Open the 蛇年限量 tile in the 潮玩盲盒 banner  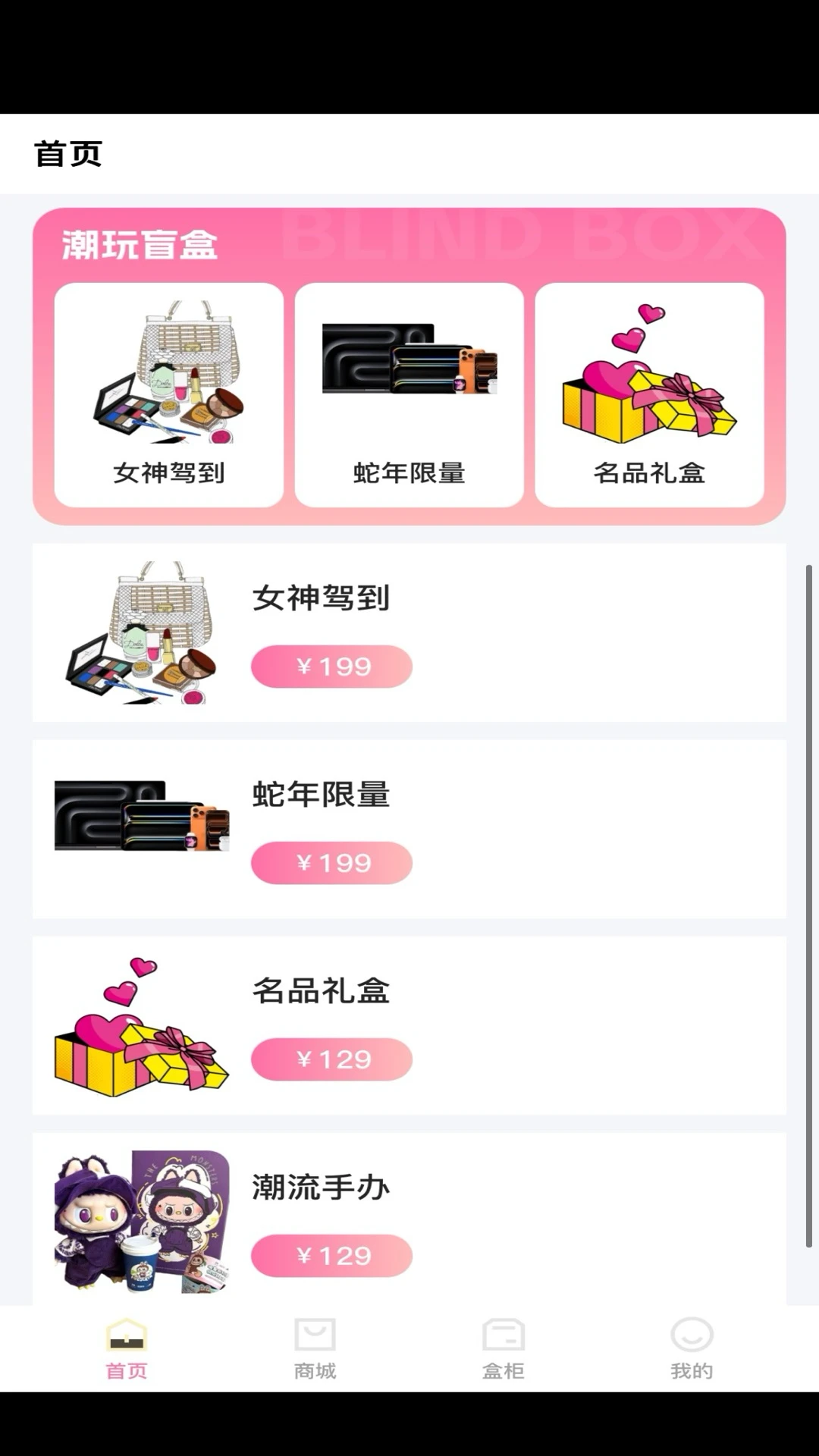tap(409, 395)
